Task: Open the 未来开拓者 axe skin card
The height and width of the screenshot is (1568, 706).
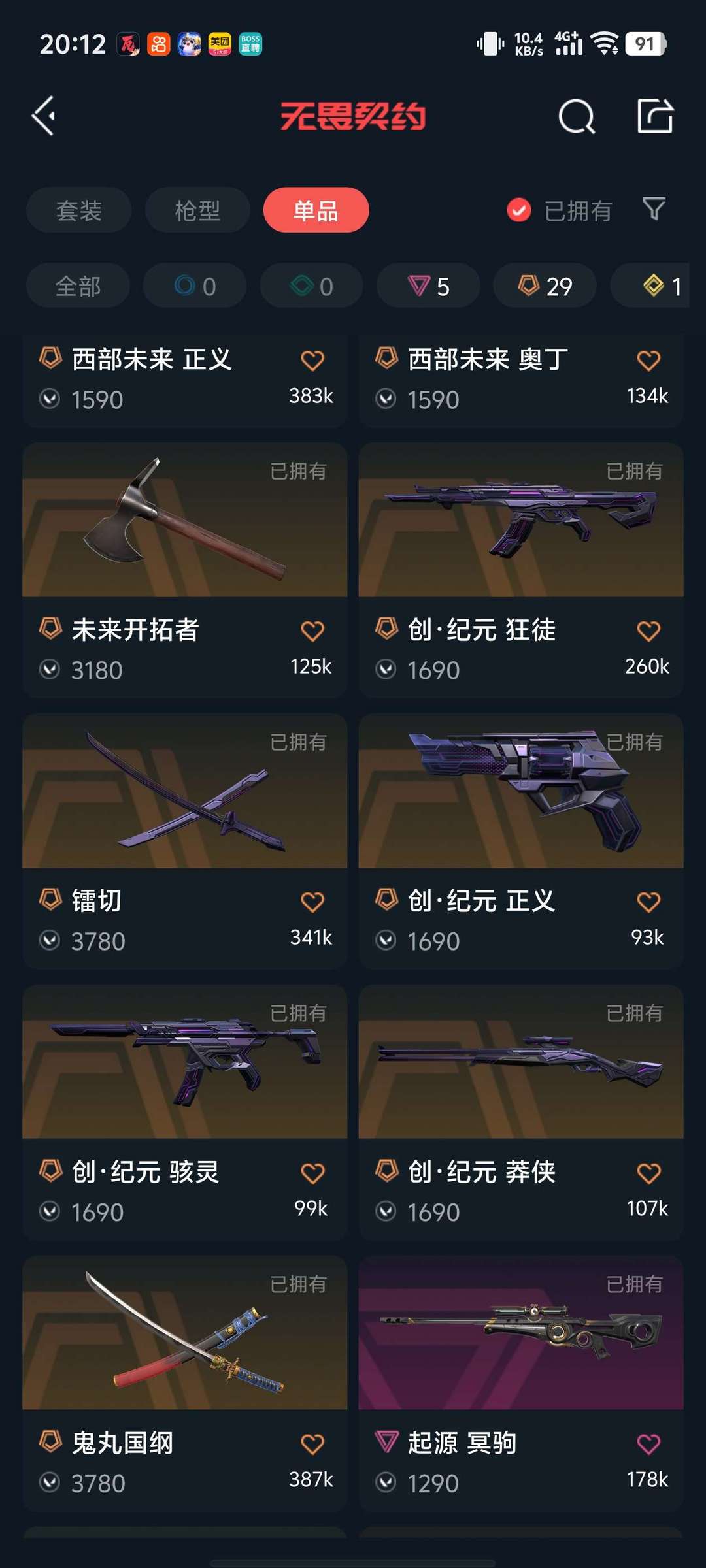Action: (x=184, y=570)
